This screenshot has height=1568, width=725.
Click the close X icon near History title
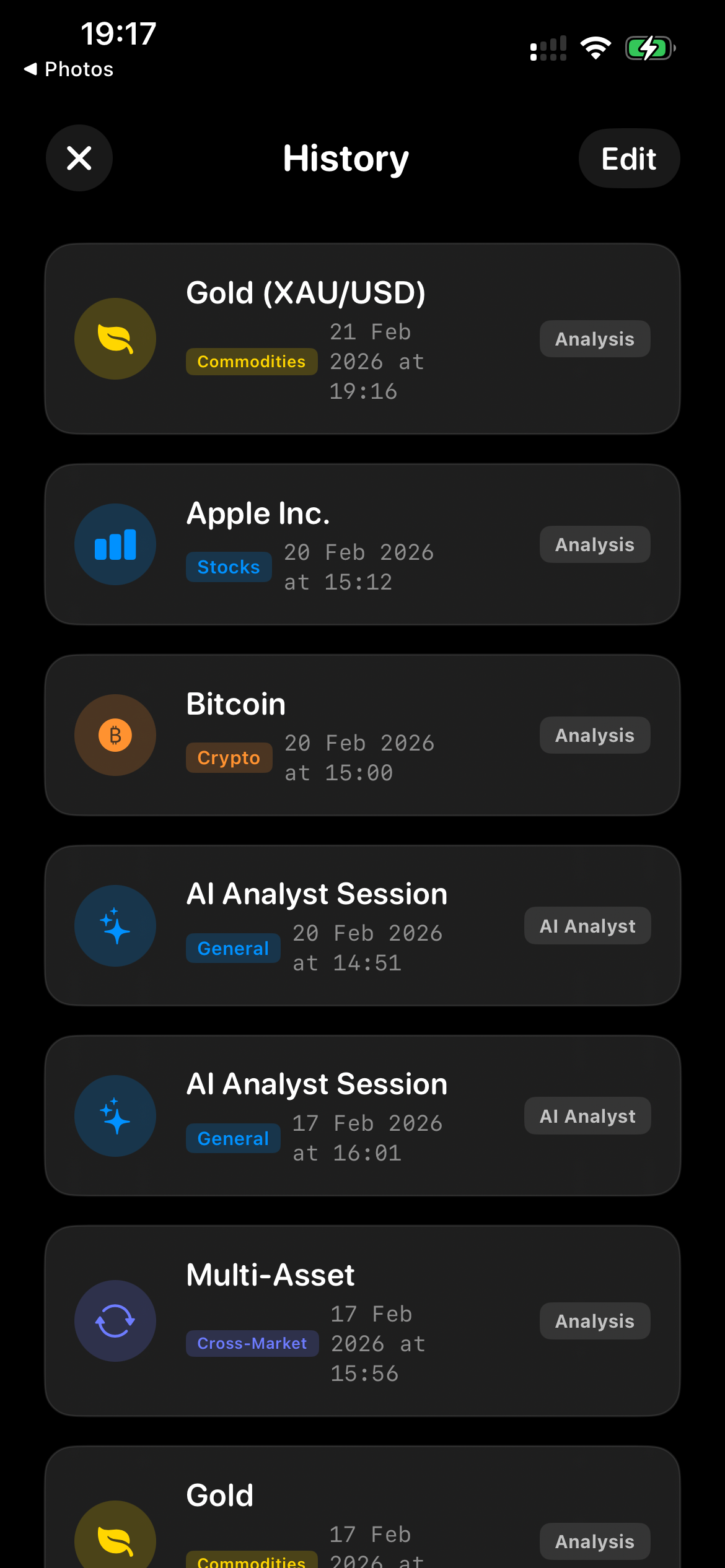(x=79, y=158)
